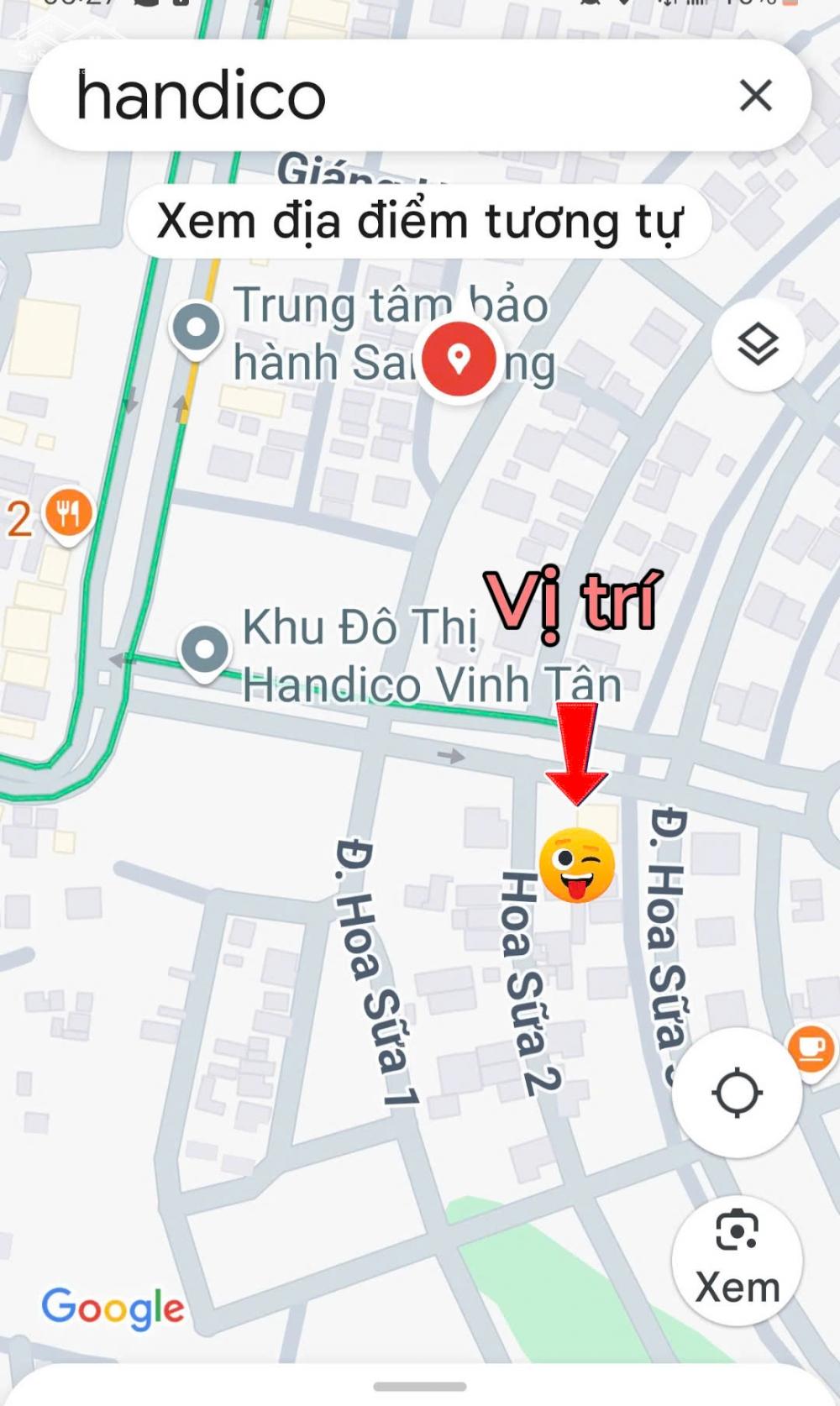Viewport: 840px width, 1406px height.
Task: Center map on my location
Action: pyautogui.click(x=737, y=1092)
